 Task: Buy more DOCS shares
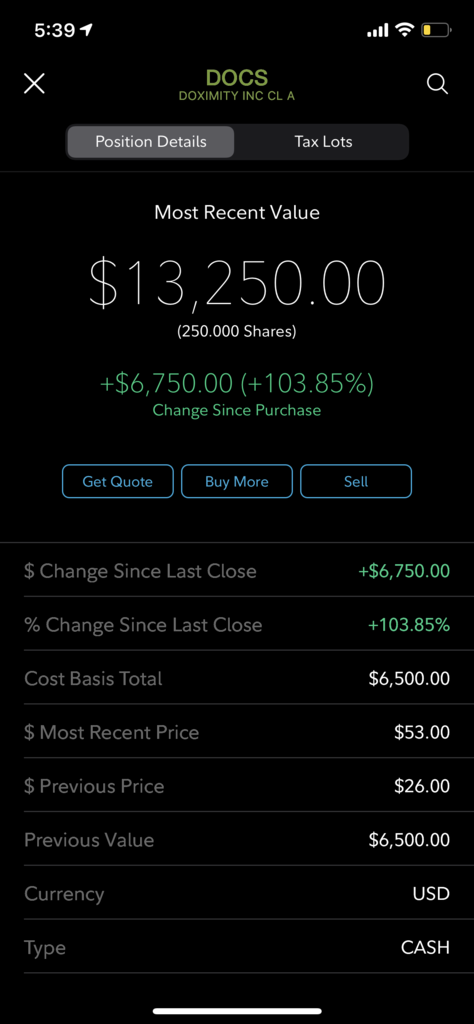tap(236, 481)
